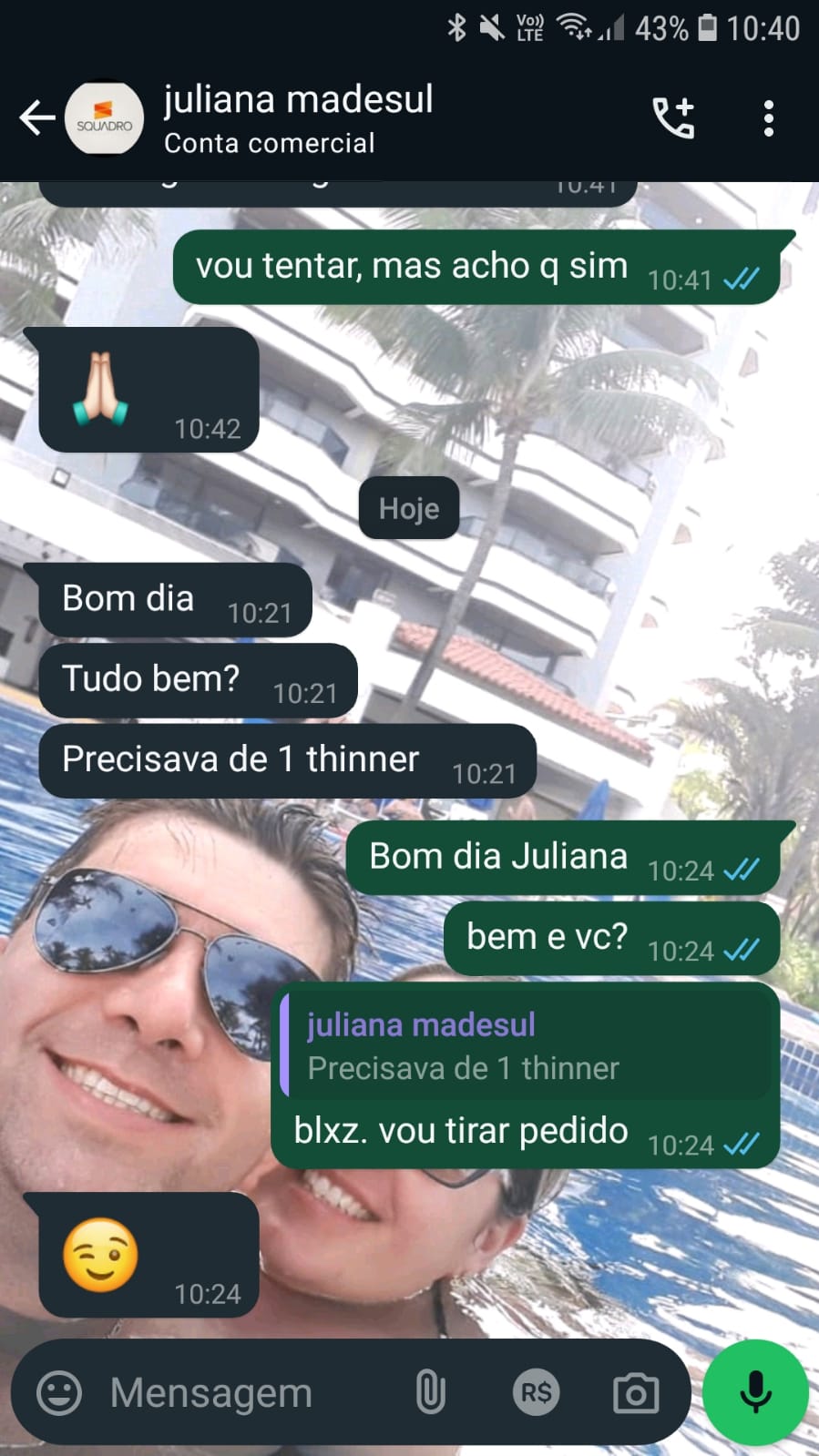
Task: Open juliana madesul's contact info
Action: [x=298, y=117]
